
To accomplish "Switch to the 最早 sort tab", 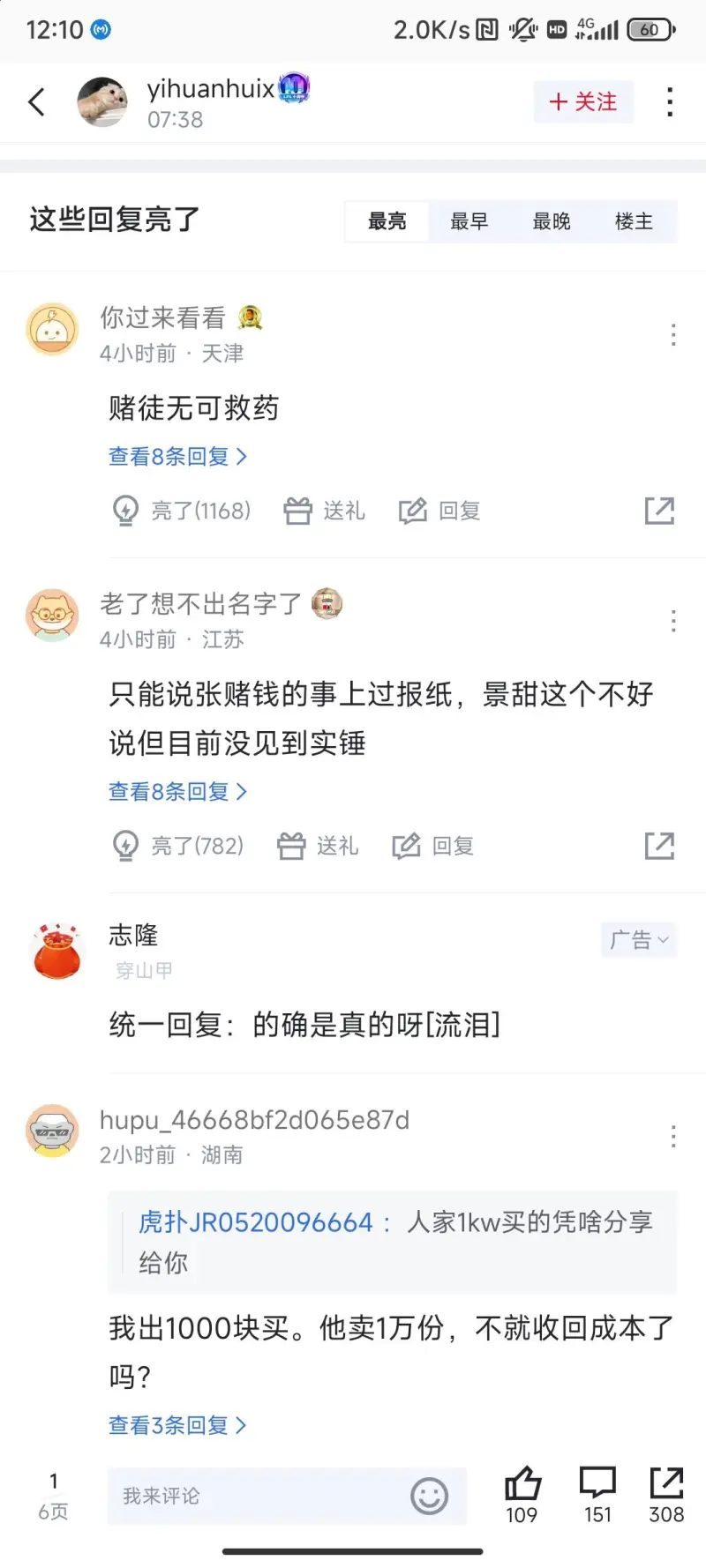I will point(469,221).
